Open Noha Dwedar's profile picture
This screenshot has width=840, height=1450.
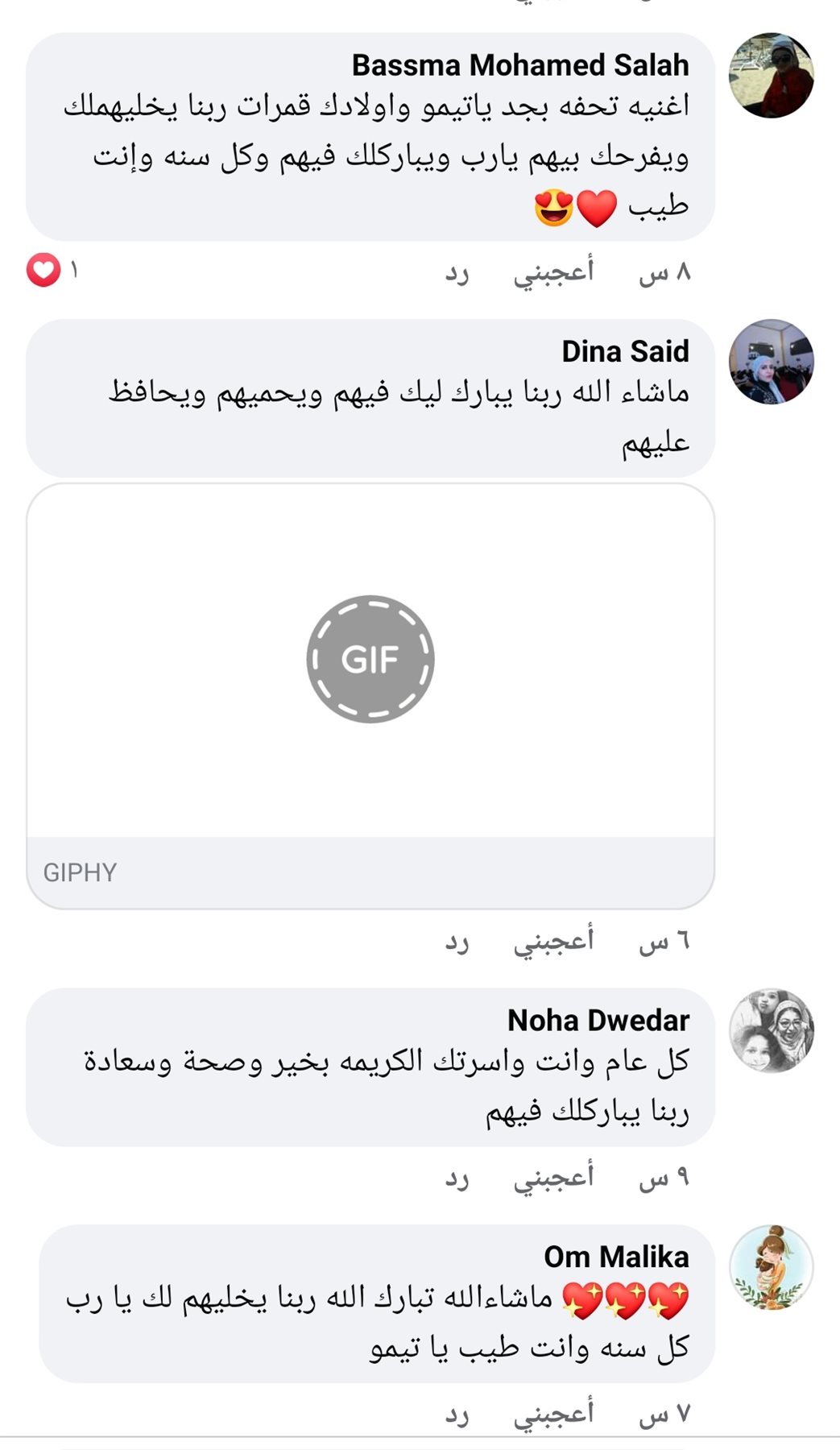(771, 1031)
